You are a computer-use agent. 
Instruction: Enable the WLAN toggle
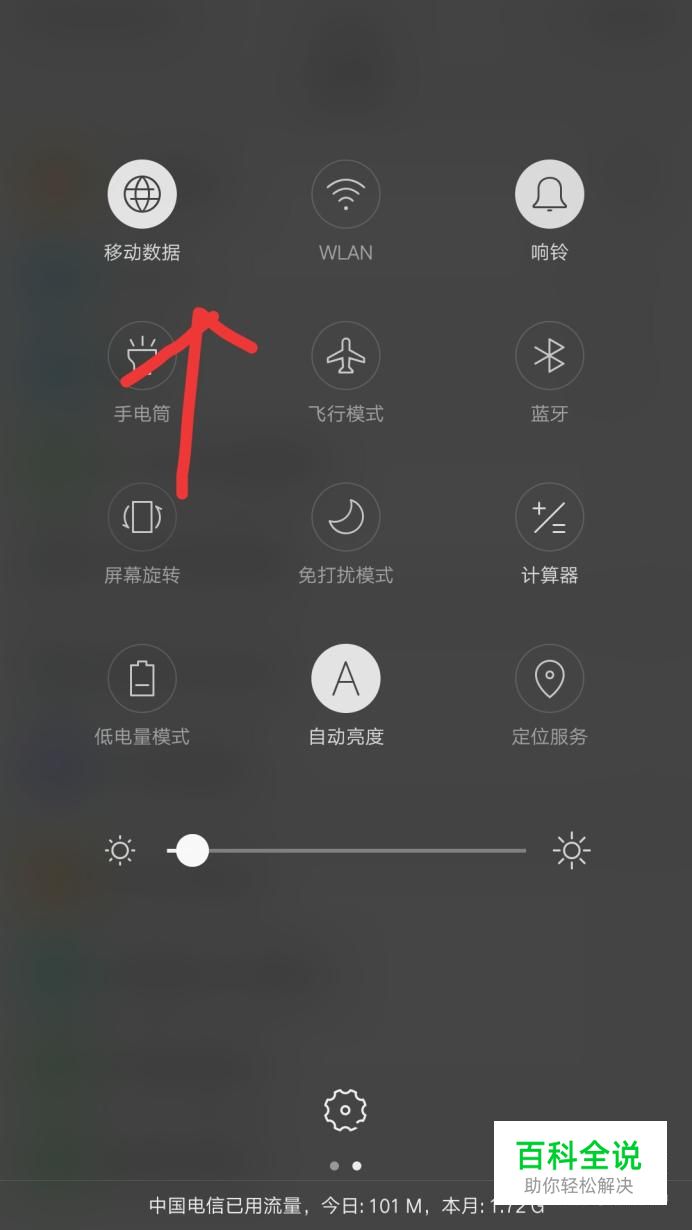346,194
